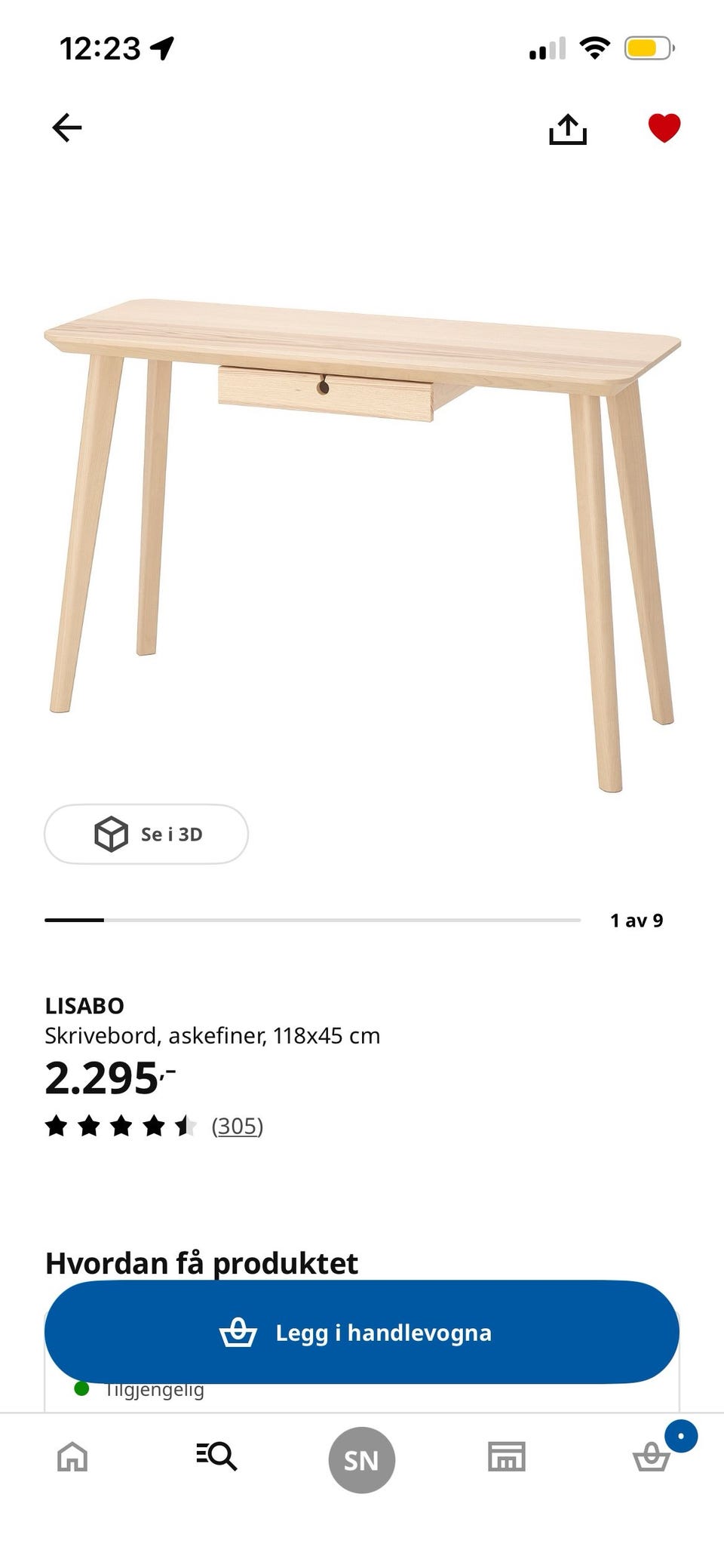Share the LISABO desk product
The width and height of the screenshot is (724, 1568).
(x=567, y=128)
